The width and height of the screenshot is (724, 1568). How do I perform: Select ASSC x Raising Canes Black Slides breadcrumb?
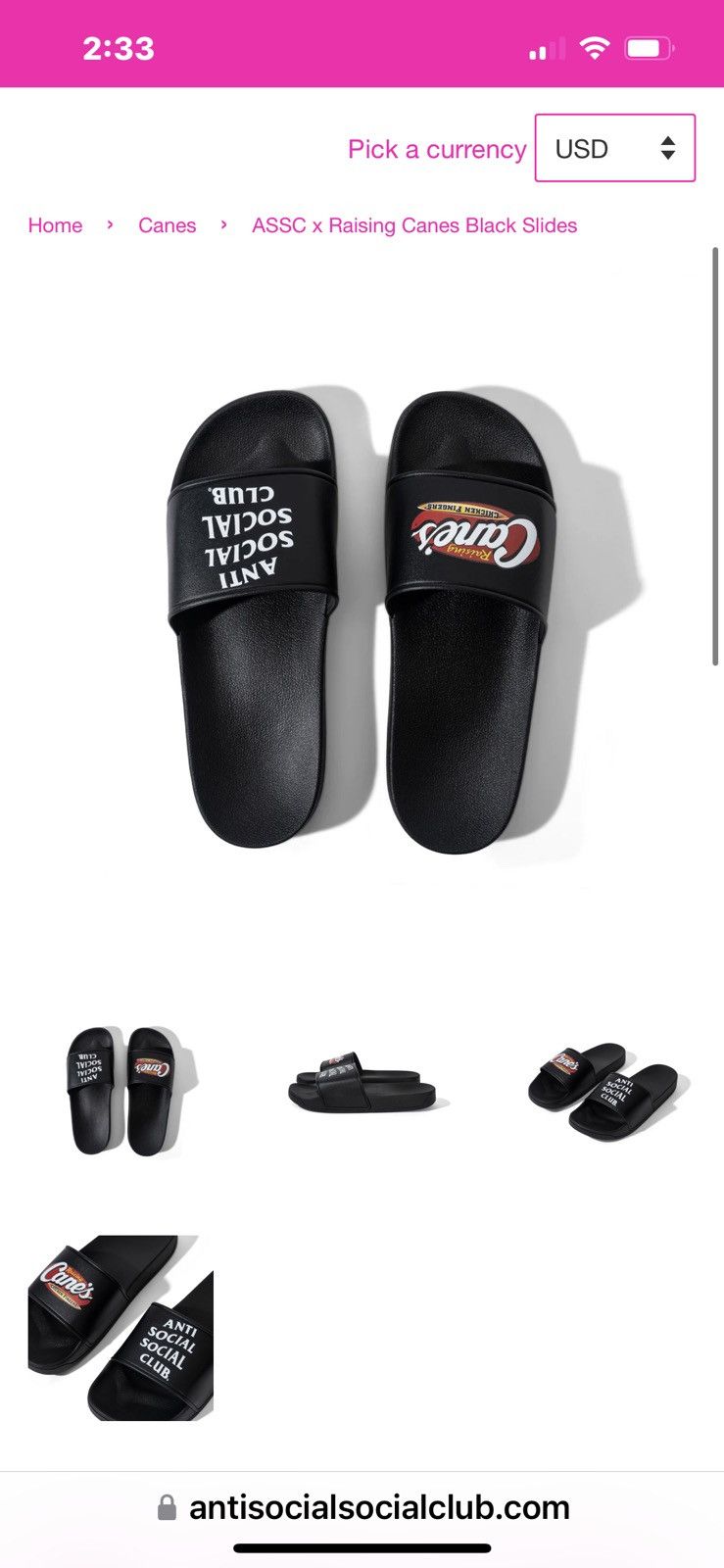point(414,225)
